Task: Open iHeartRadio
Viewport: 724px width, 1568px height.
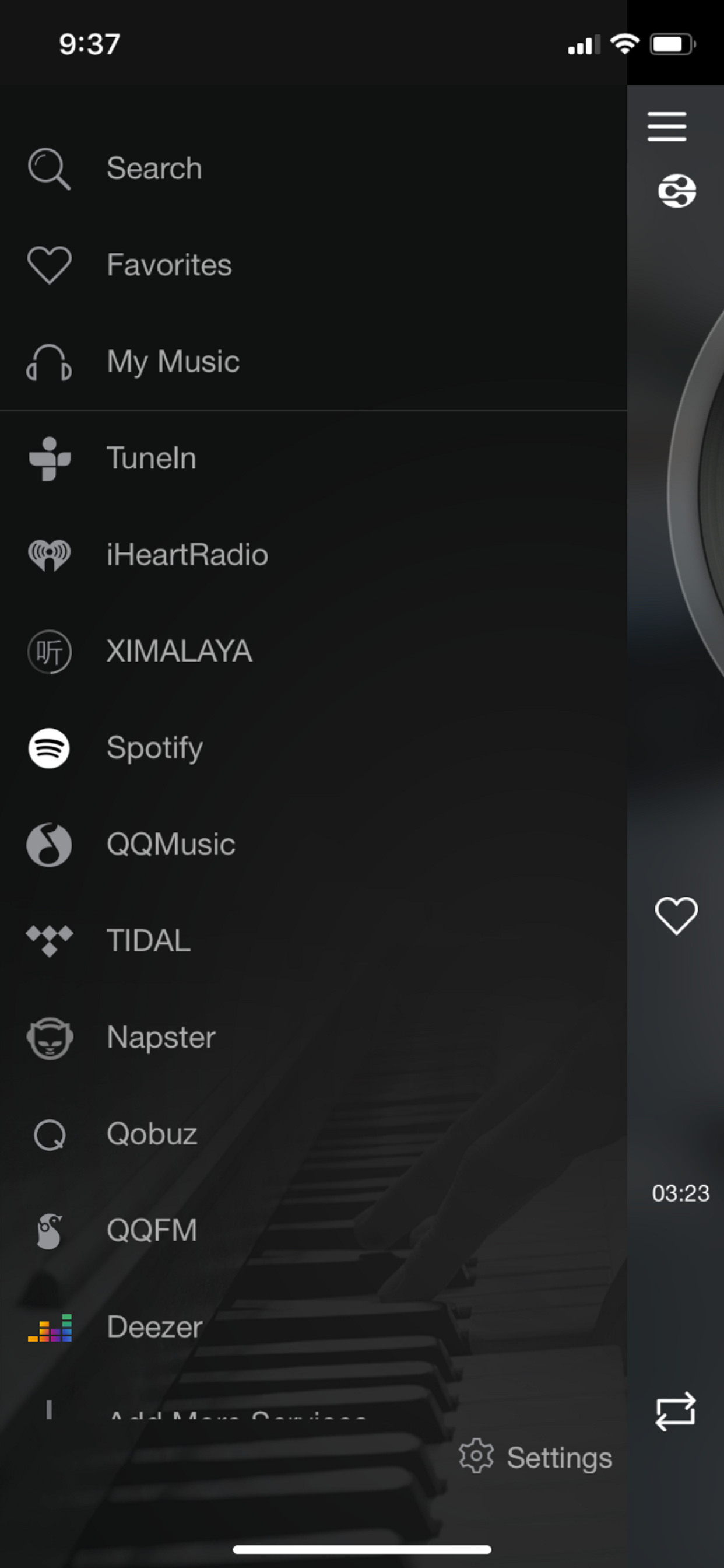Action: (x=187, y=555)
